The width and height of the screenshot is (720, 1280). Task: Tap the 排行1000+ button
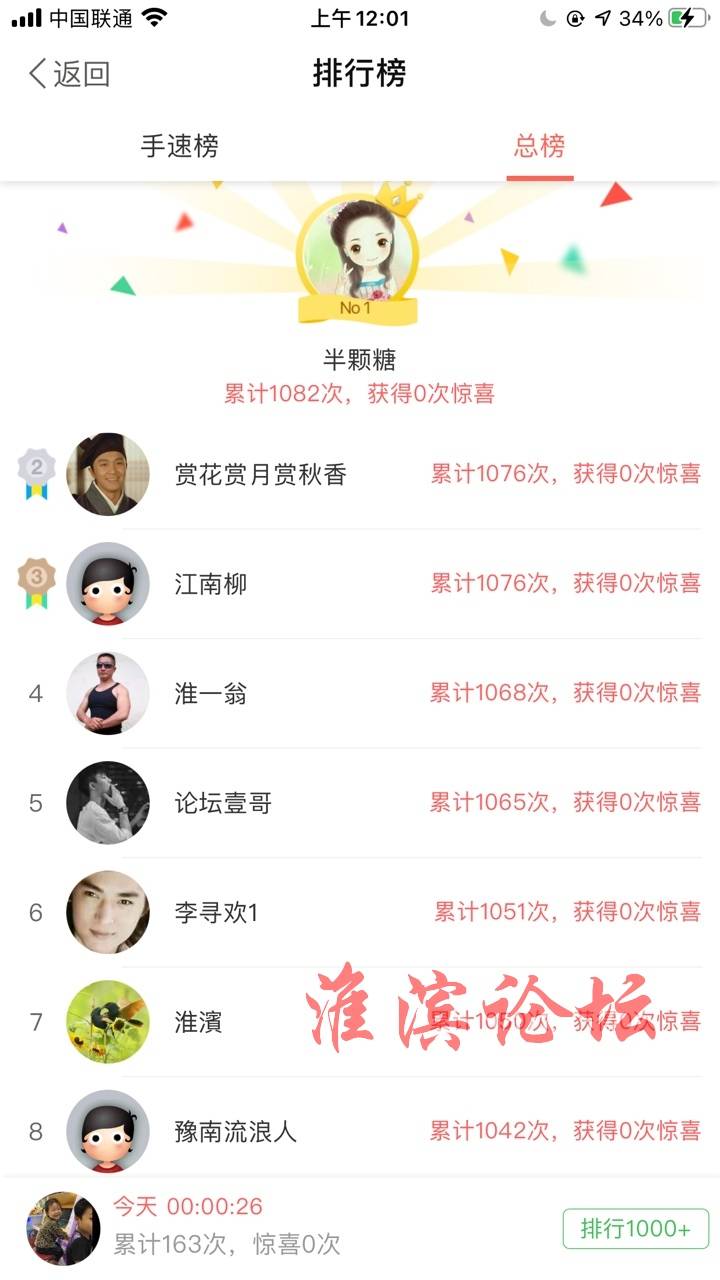tap(635, 1228)
